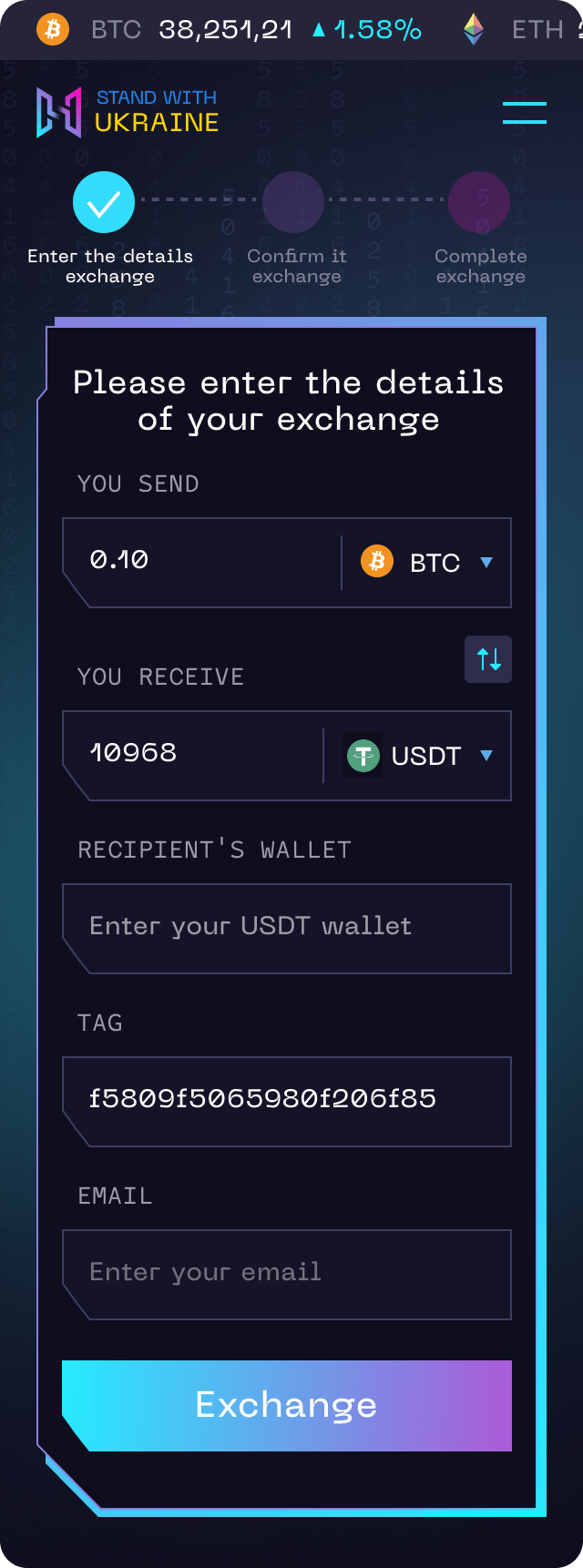Open the BTC currency dropdown
The width and height of the screenshot is (583, 1568).
428,563
